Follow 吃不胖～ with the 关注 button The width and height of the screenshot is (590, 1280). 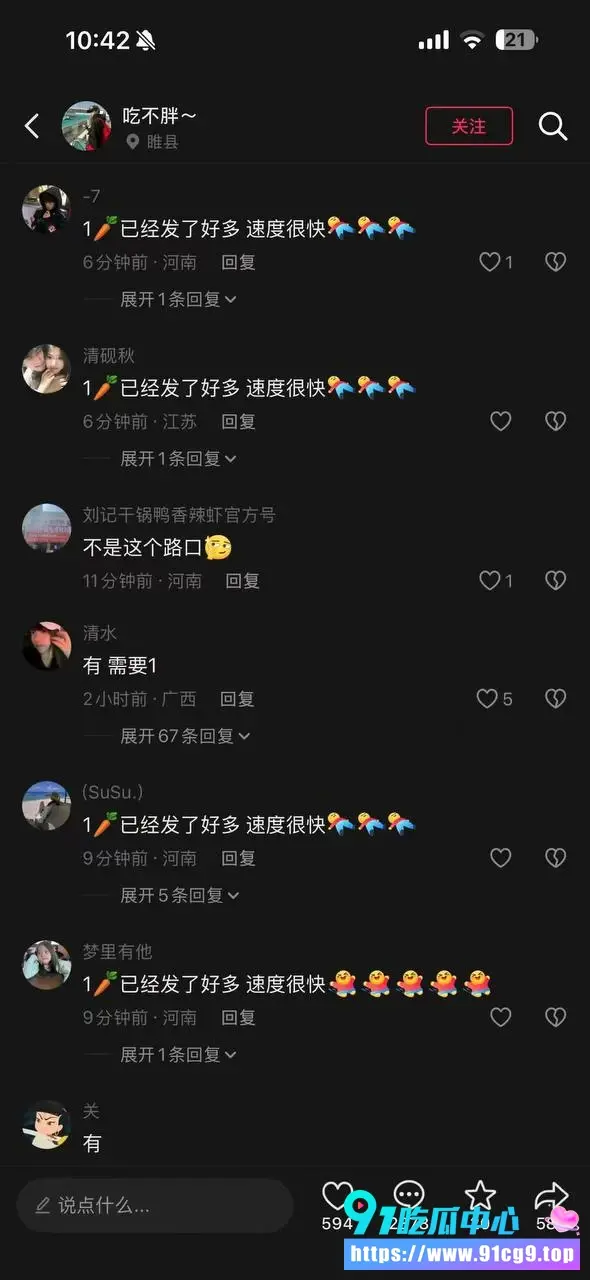(x=469, y=126)
